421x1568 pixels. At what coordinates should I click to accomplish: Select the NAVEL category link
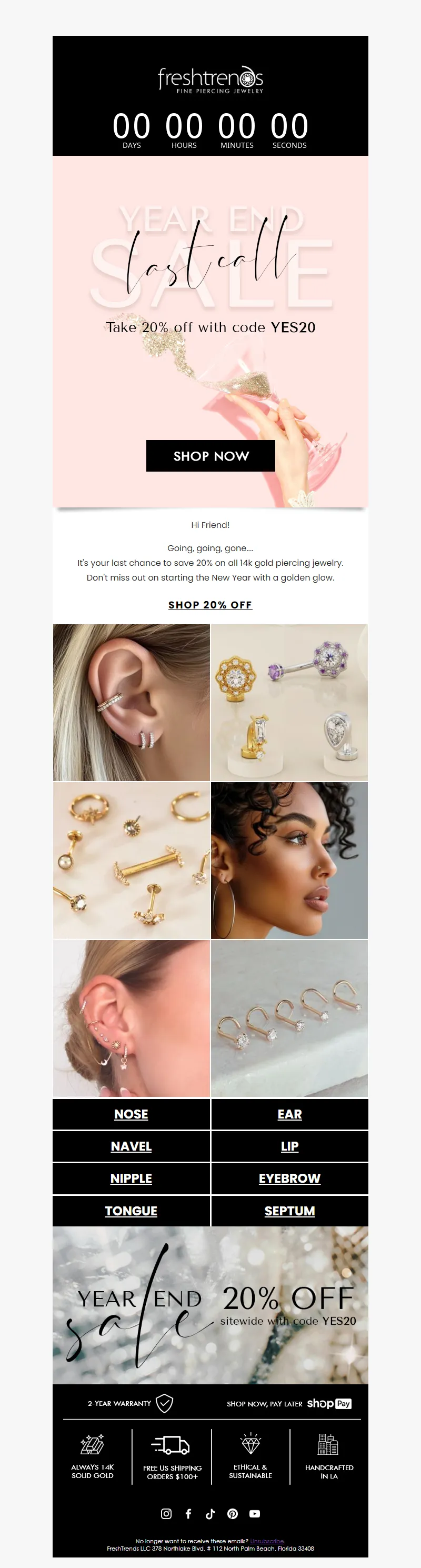click(x=131, y=1146)
